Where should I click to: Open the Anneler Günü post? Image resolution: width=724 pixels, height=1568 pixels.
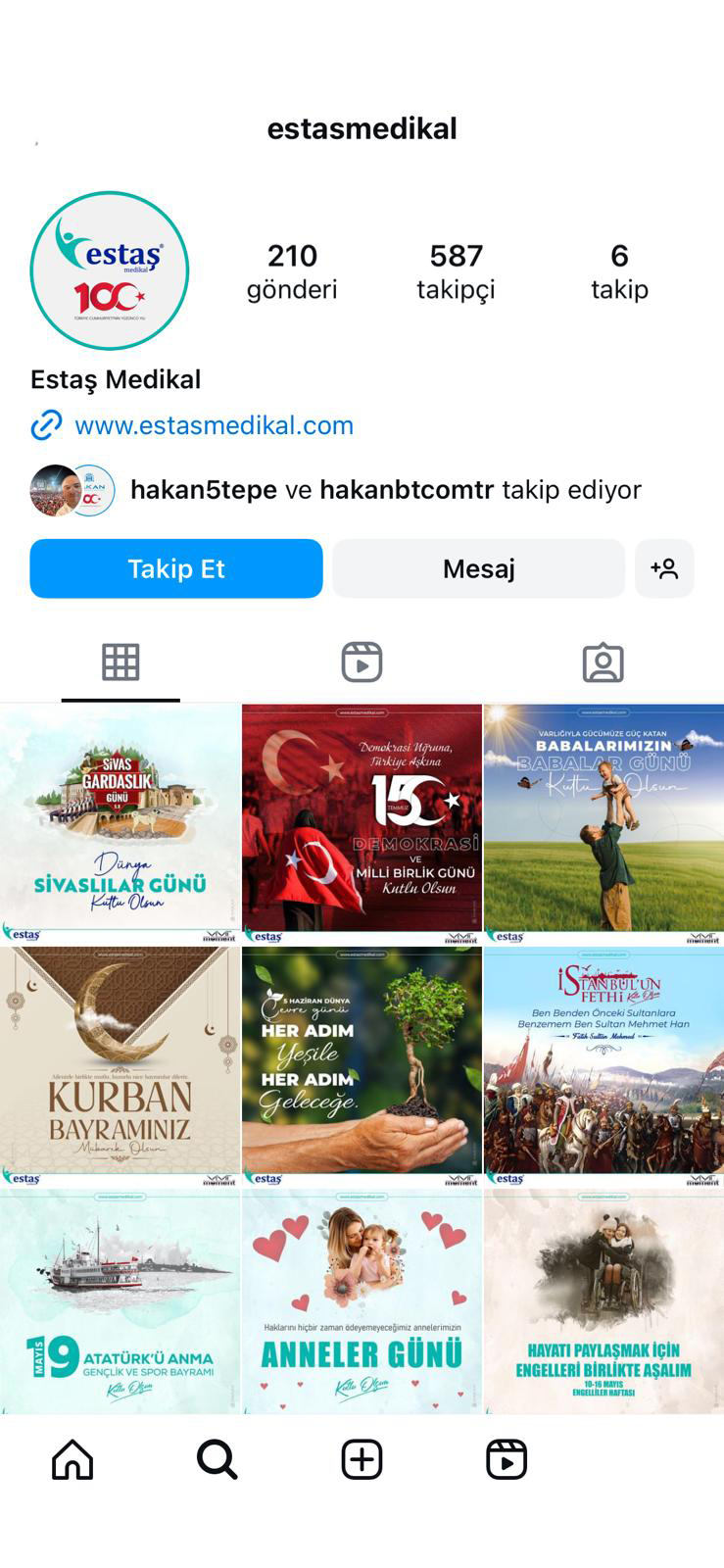pyautogui.click(x=362, y=1301)
